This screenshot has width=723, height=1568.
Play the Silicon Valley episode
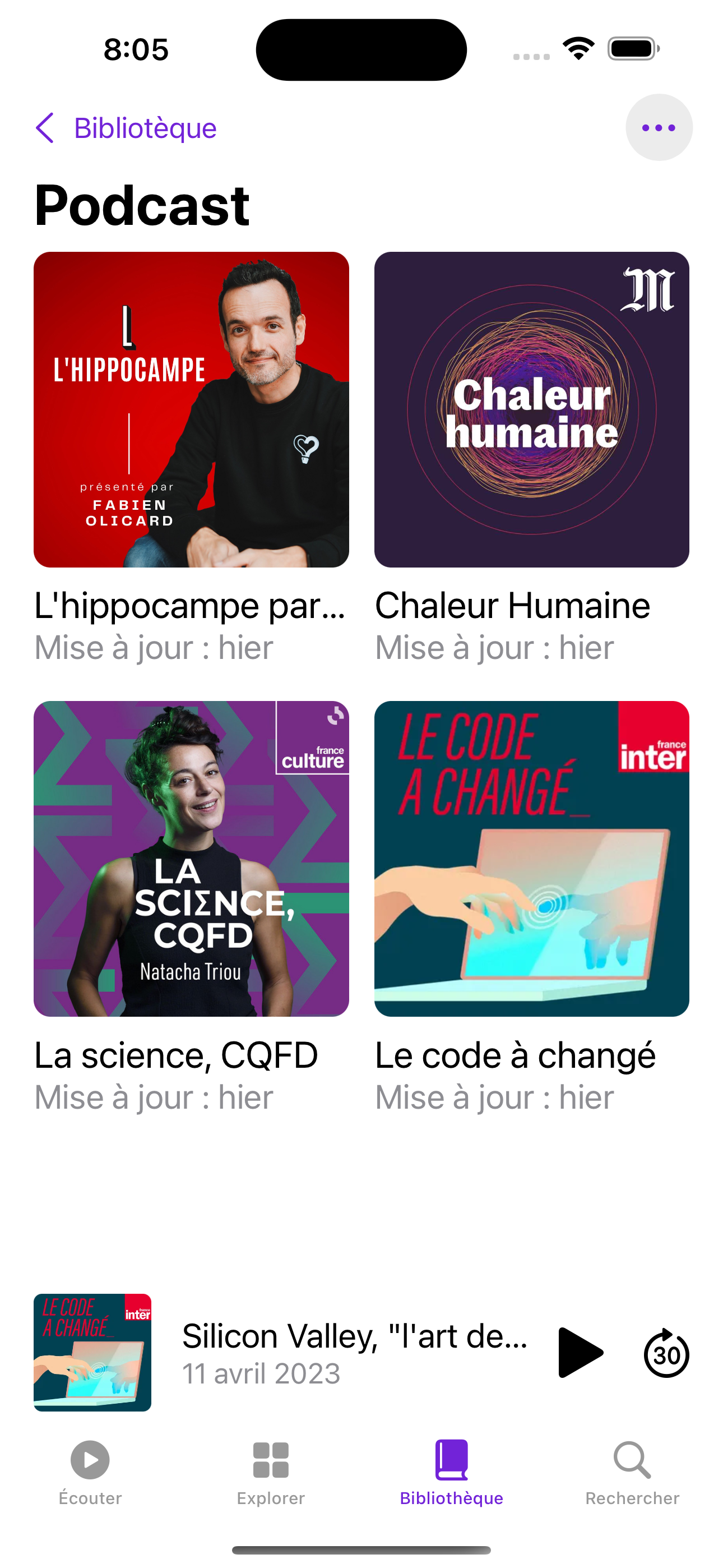(580, 1353)
